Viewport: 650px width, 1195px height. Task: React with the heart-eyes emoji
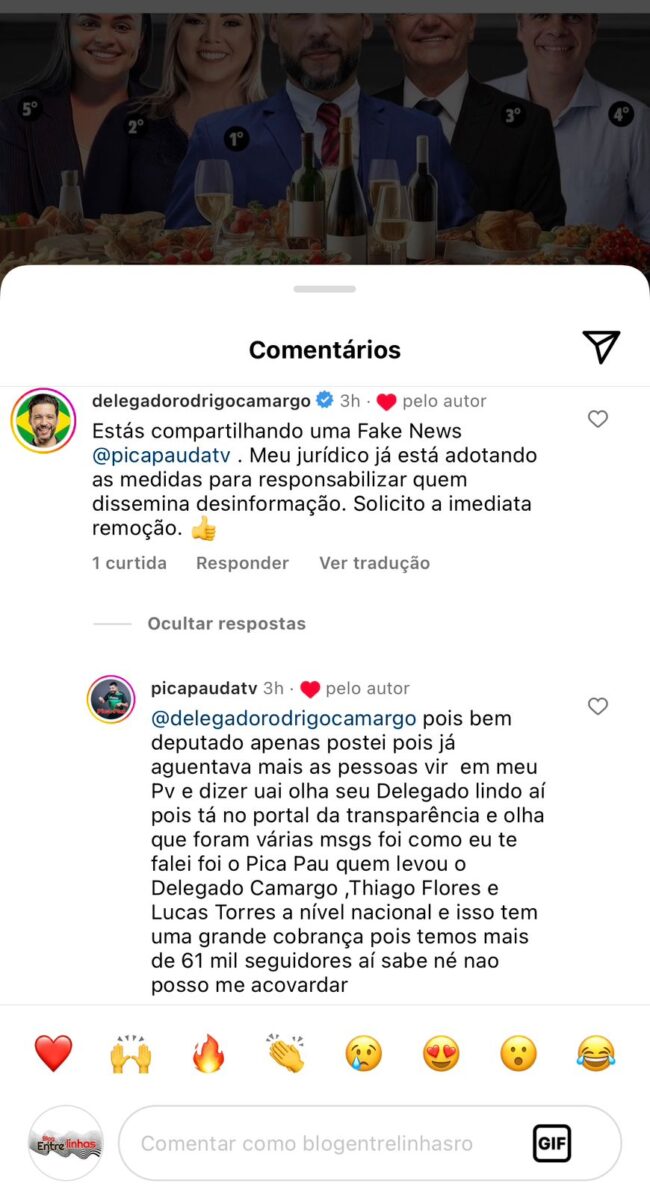pyautogui.click(x=441, y=1053)
